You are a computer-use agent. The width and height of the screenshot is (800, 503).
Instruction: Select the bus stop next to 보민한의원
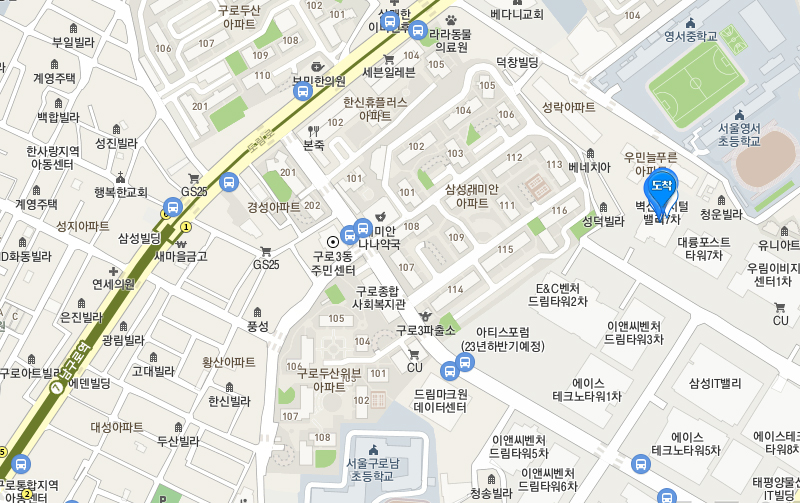pyautogui.click(x=303, y=92)
